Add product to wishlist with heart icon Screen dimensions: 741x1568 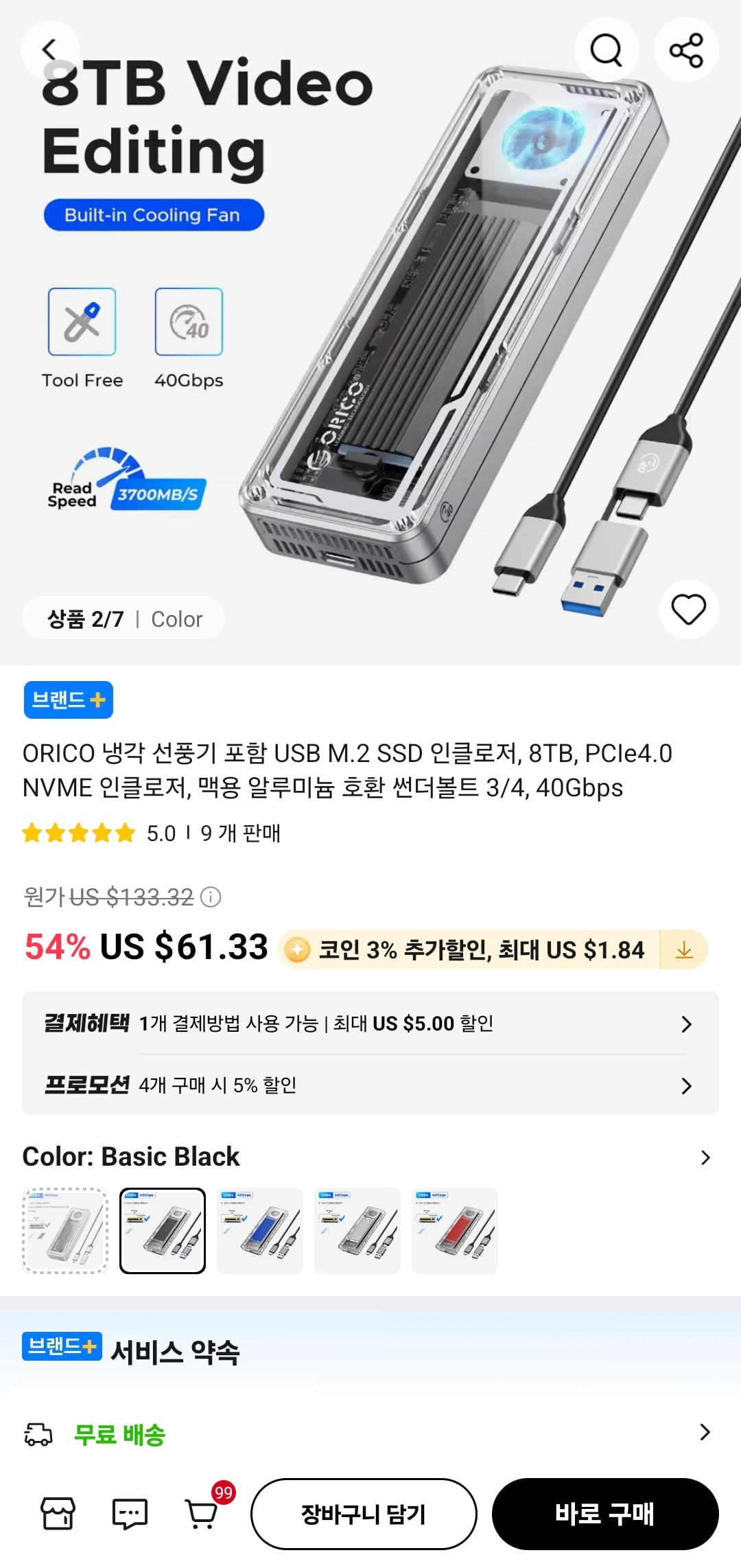point(689,610)
